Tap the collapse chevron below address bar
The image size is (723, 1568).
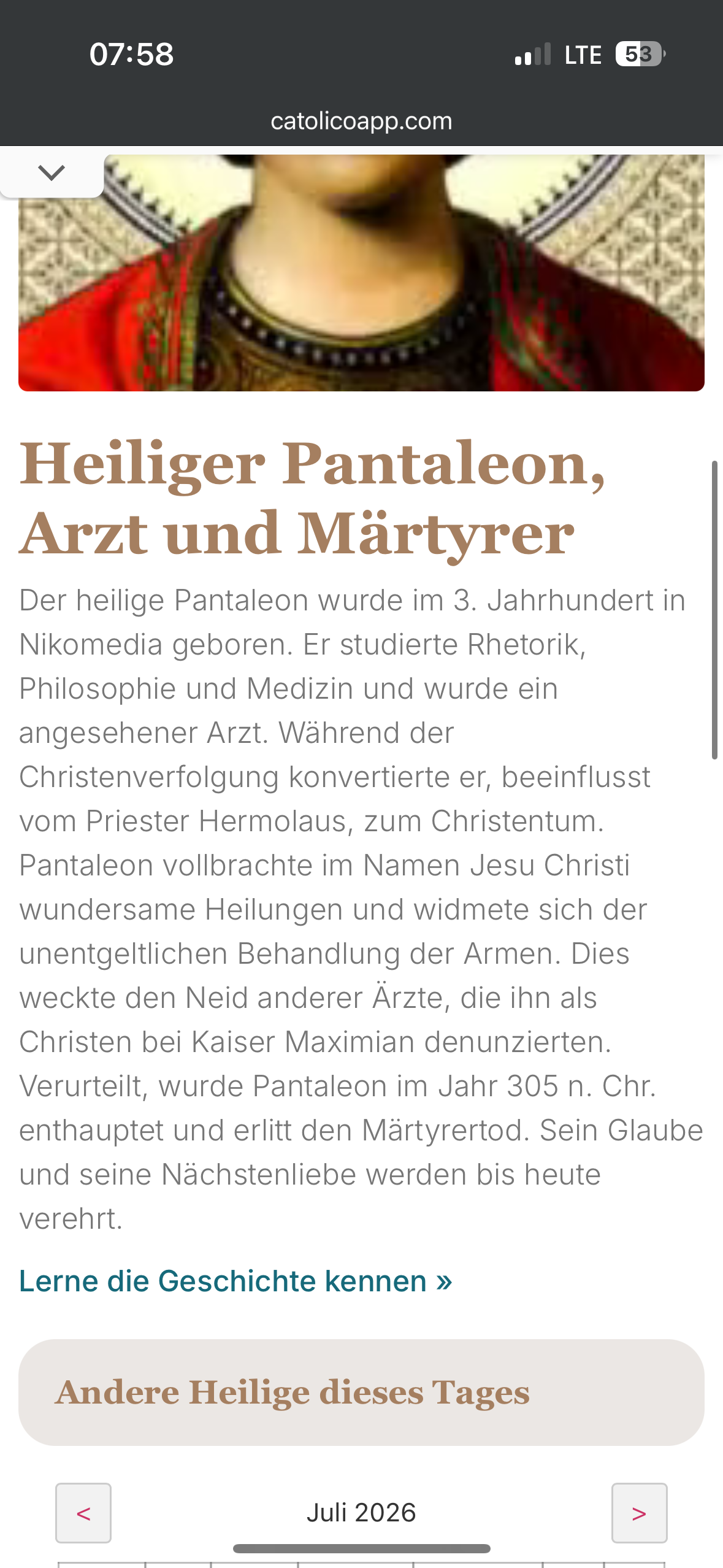(52, 173)
